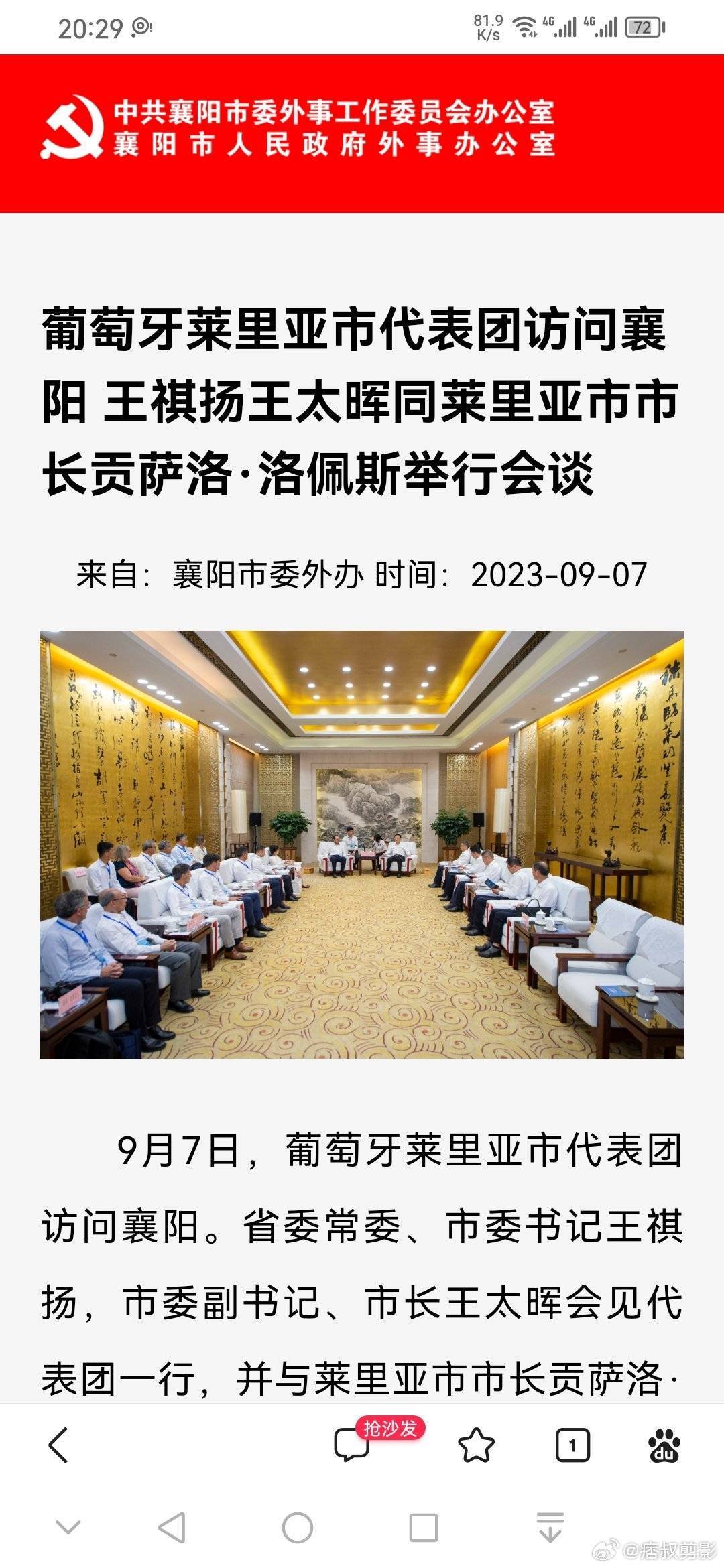The width and height of the screenshot is (724, 1568).
Task: Open the tab switcher showing 1 tab
Action: click(x=572, y=1445)
